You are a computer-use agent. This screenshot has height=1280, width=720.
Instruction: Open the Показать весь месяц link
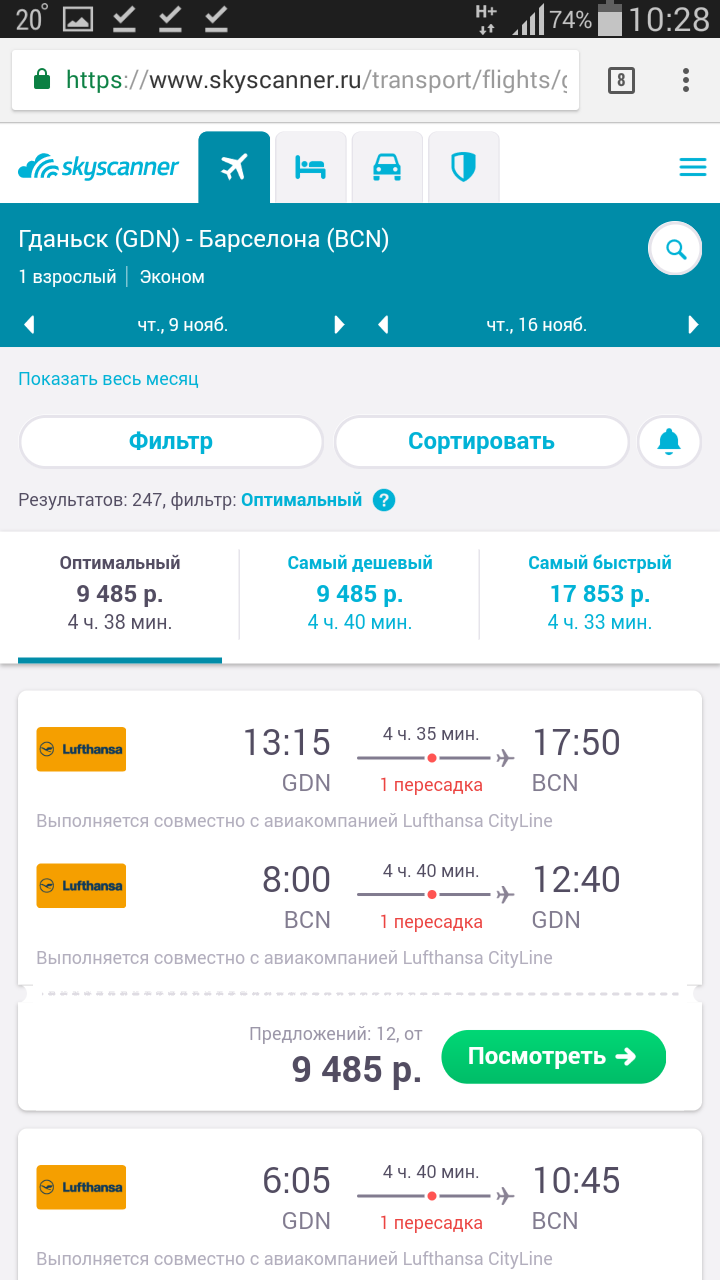point(108,379)
